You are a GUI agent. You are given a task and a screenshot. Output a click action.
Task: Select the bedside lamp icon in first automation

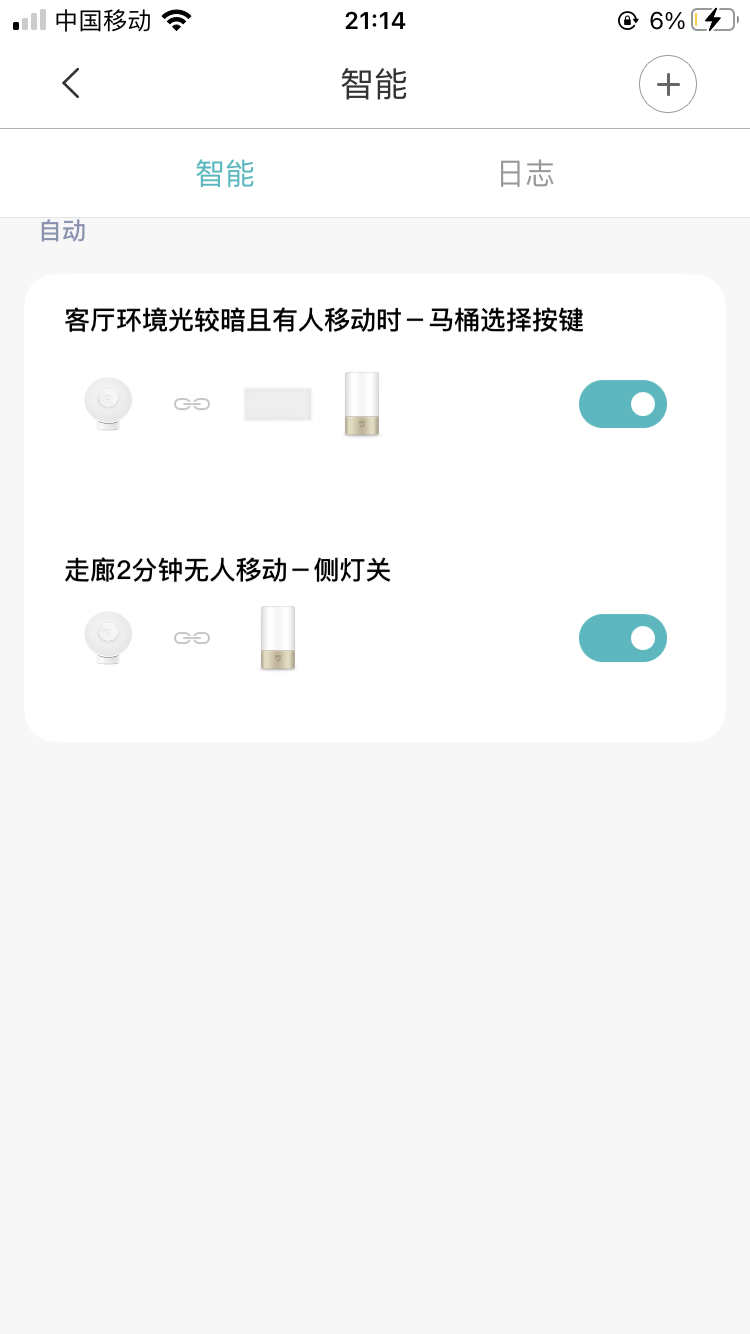click(361, 403)
